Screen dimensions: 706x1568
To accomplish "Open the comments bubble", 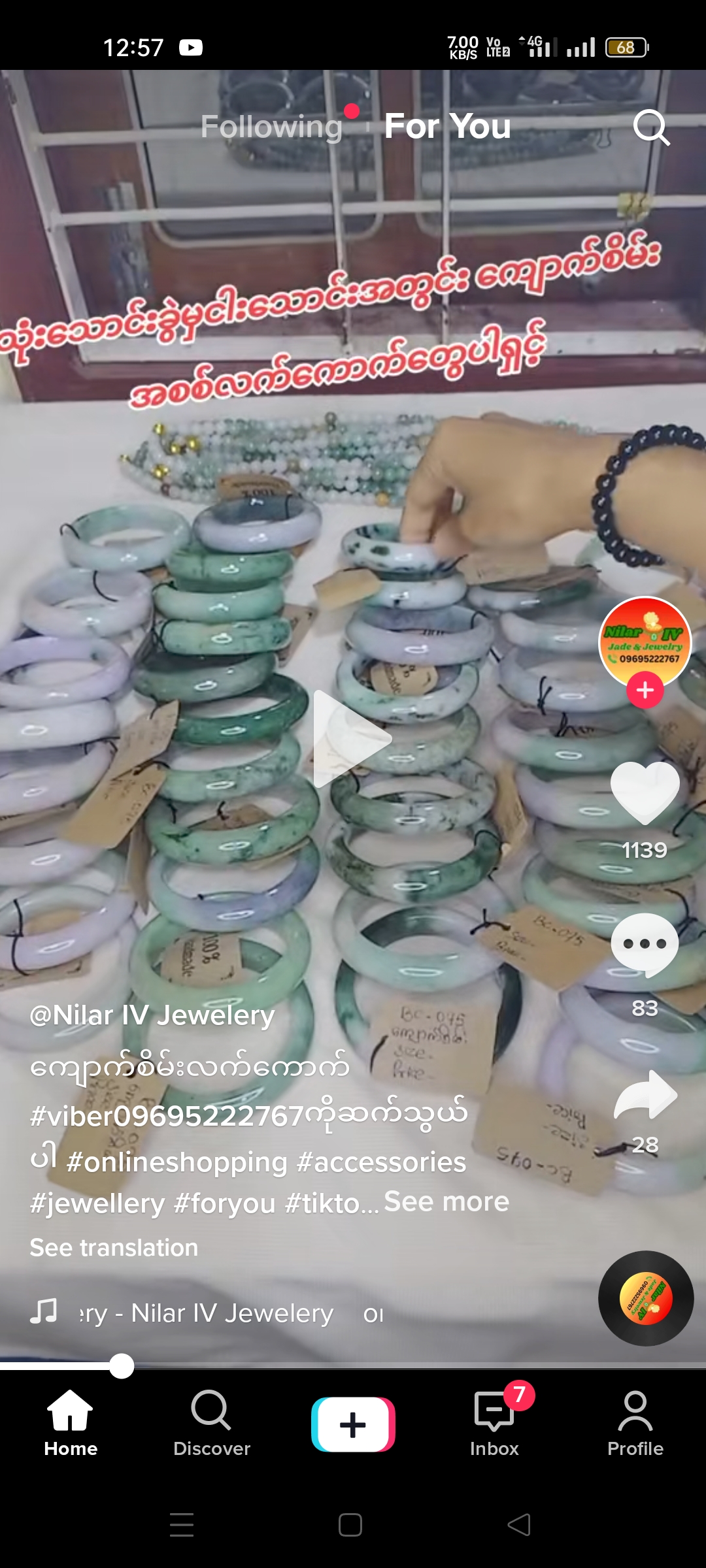I will tap(645, 945).
